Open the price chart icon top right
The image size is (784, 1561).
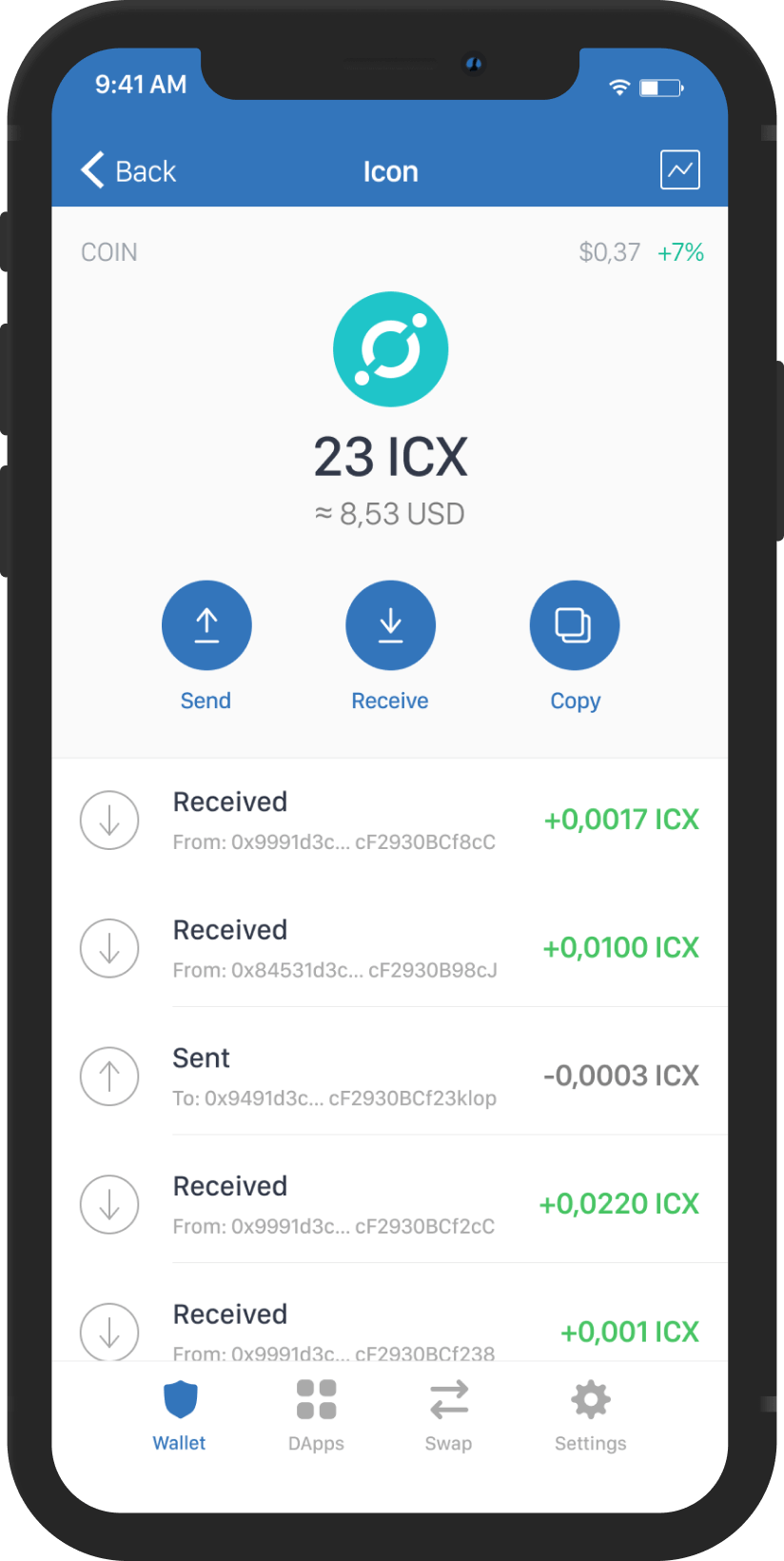pyautogui.click(x=679, y=170)
